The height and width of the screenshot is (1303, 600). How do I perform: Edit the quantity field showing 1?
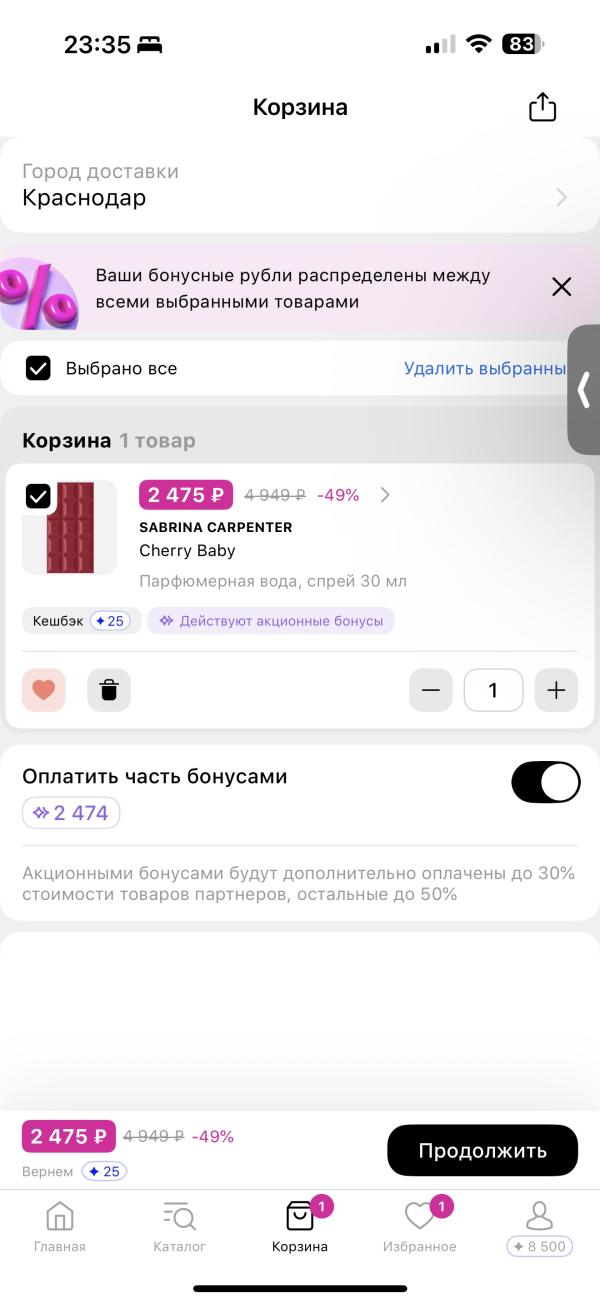493,690
